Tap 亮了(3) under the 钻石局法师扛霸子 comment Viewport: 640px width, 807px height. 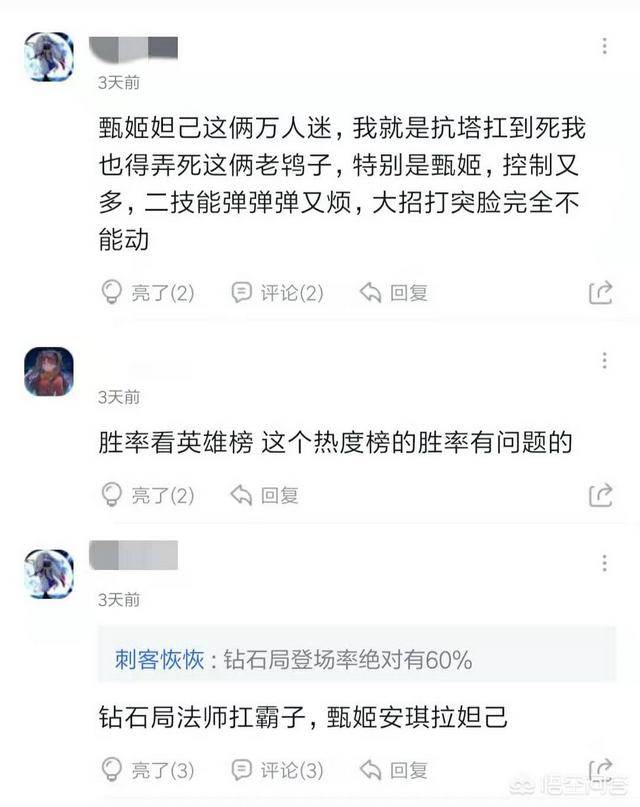pyautogui.click(x=148, y=770)
